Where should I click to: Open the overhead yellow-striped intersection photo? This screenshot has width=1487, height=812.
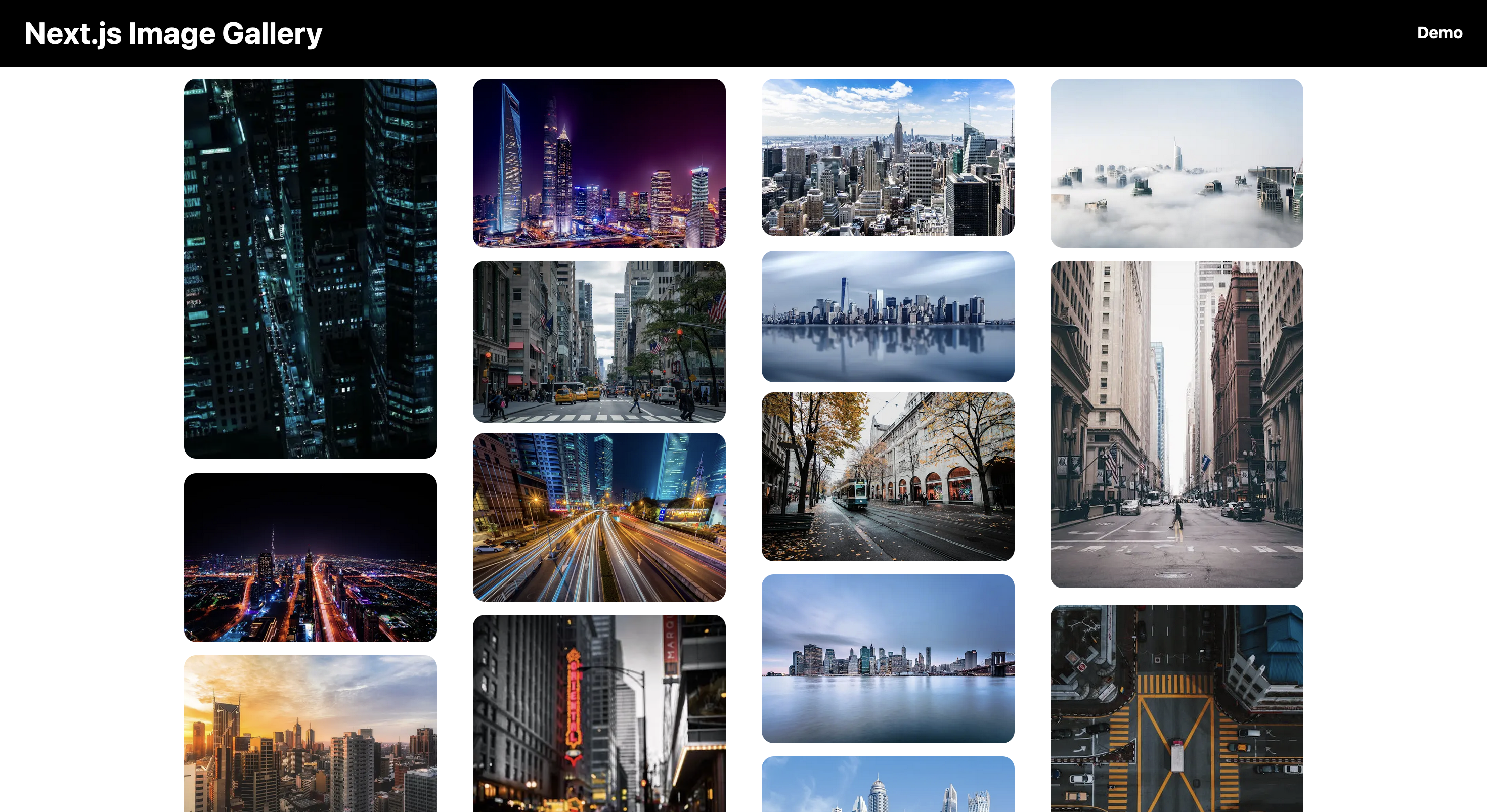pyautogui.click(x=1176, y=709)
